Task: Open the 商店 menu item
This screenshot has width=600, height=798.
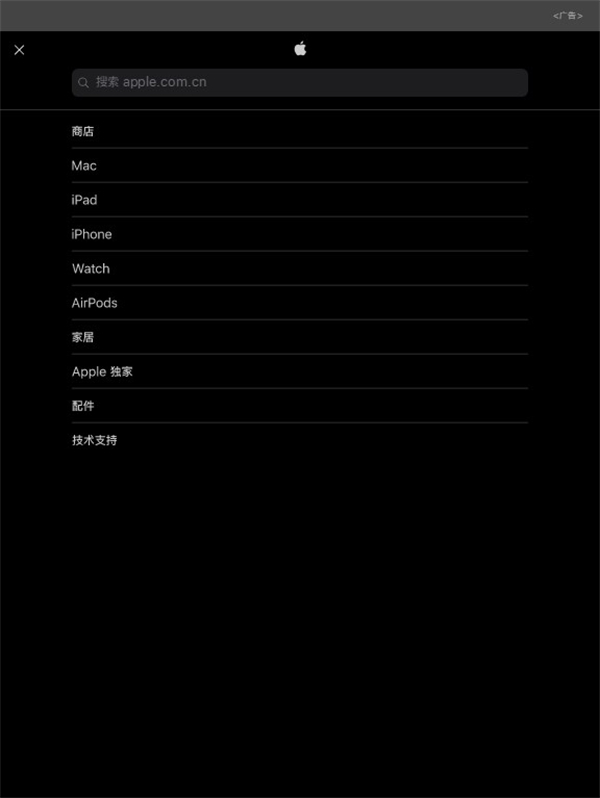Action: tap(300, 131)
